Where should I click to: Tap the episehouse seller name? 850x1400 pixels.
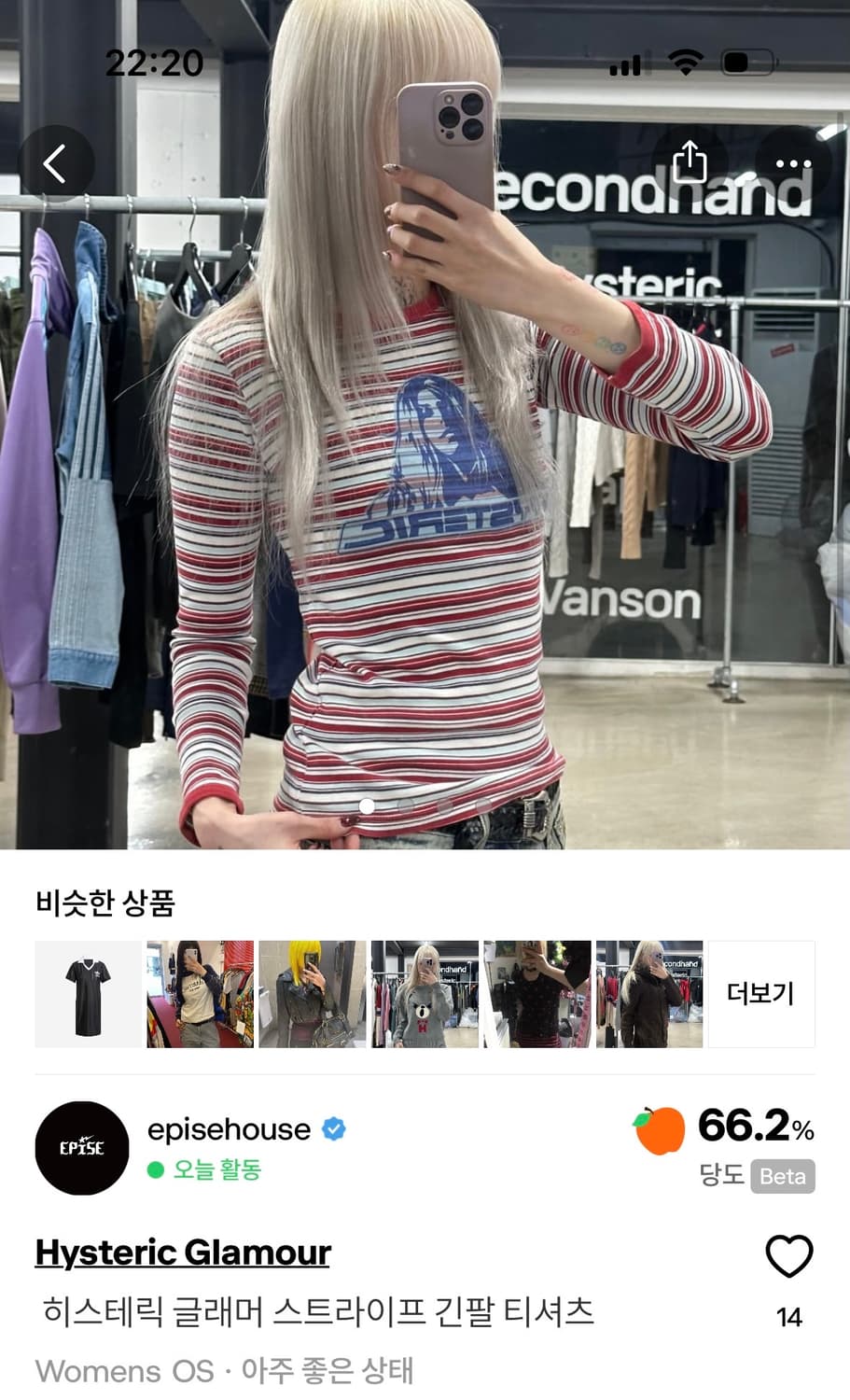(230, 1129)
